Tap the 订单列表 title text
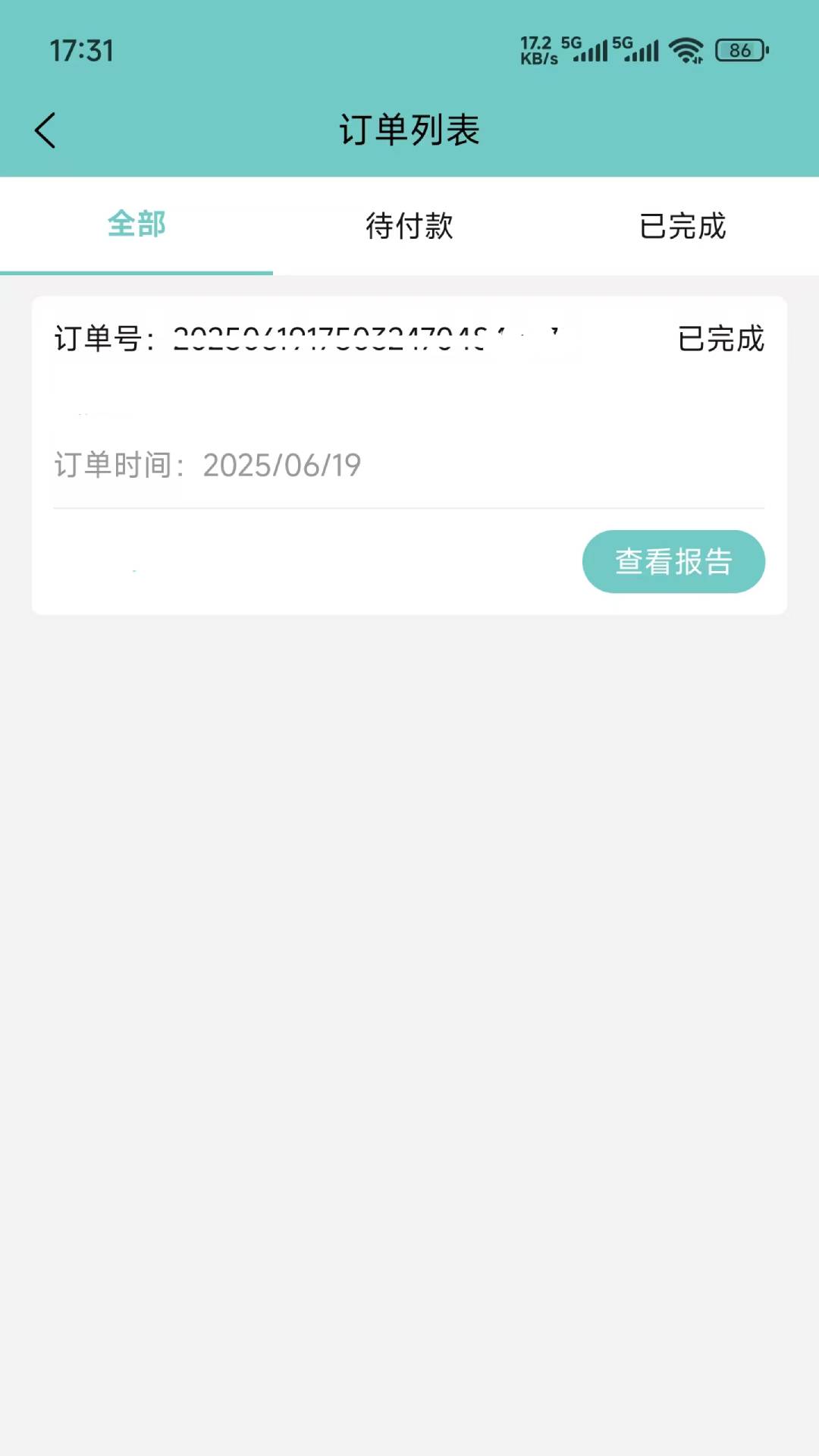Image resolution: width=819 pixels, height=1456 pixels. coord(409,129)
